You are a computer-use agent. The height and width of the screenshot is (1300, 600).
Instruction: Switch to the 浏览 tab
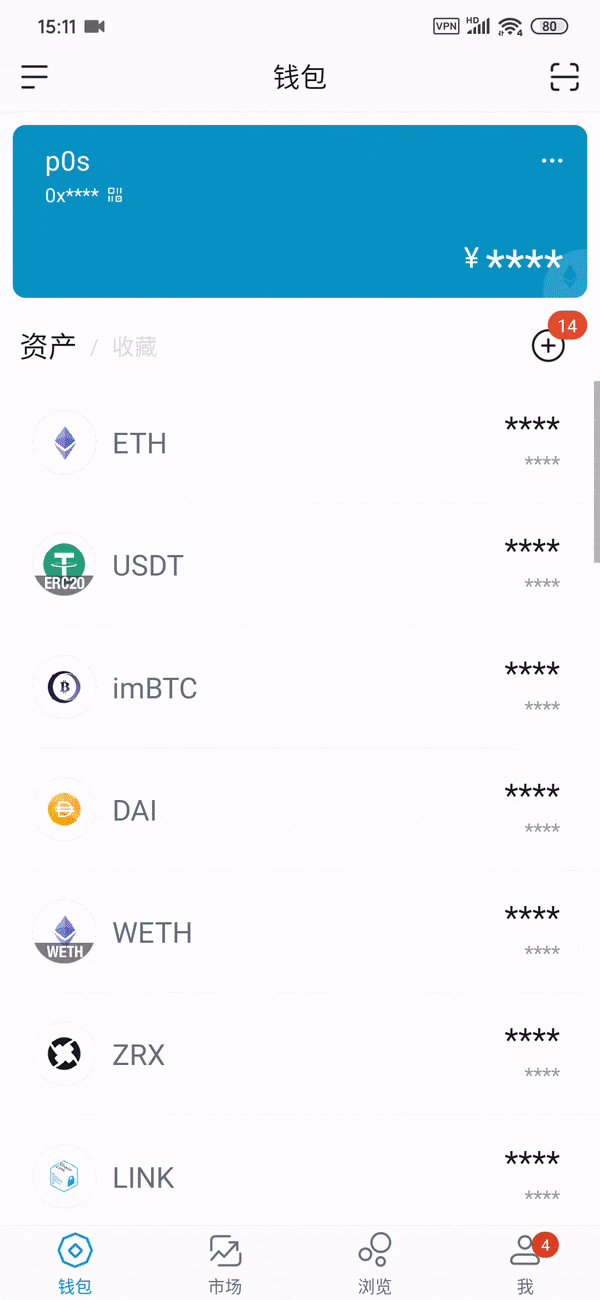[x=375, y=1264]
